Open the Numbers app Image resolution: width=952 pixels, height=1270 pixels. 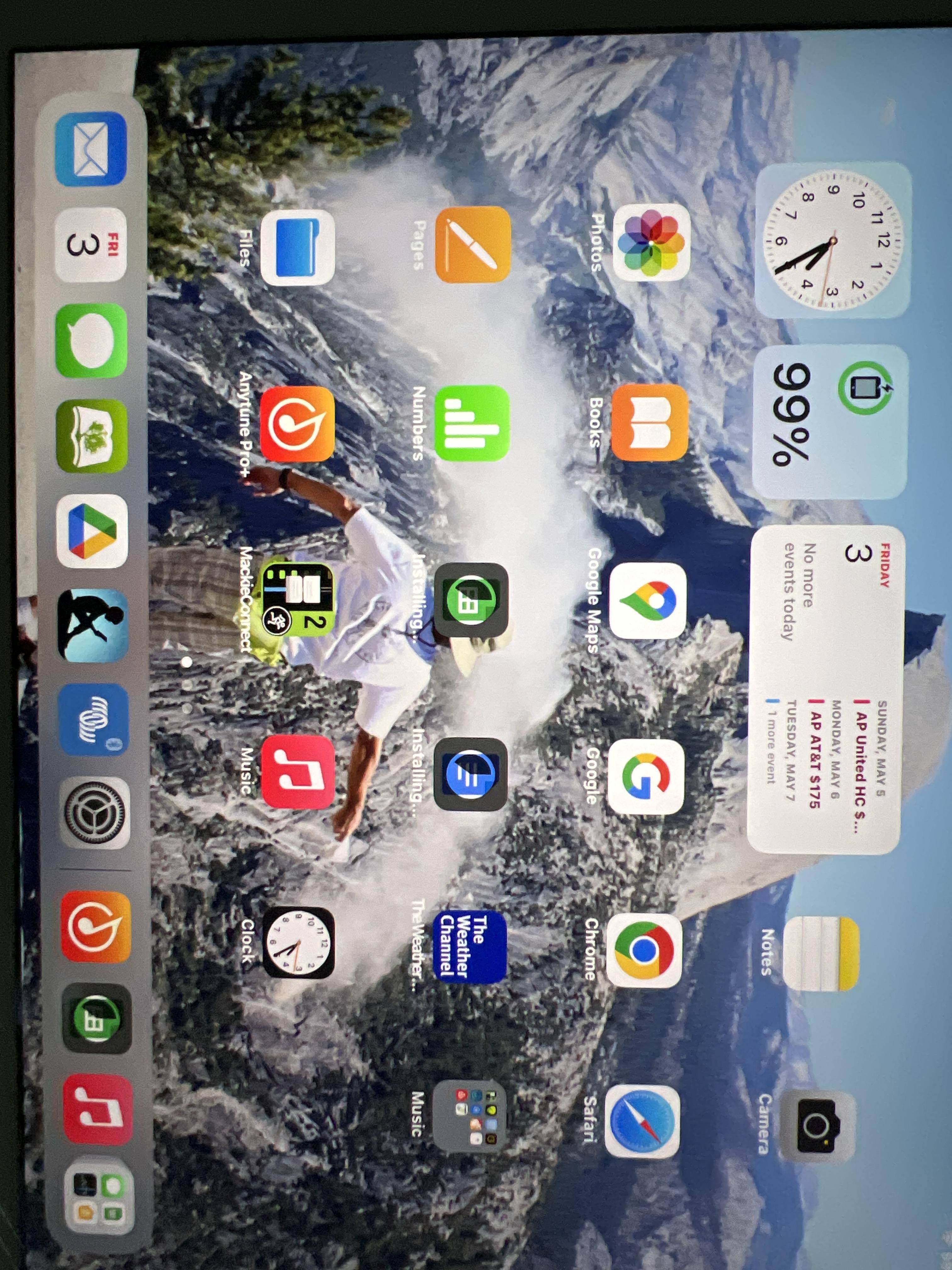coord(471,423)
